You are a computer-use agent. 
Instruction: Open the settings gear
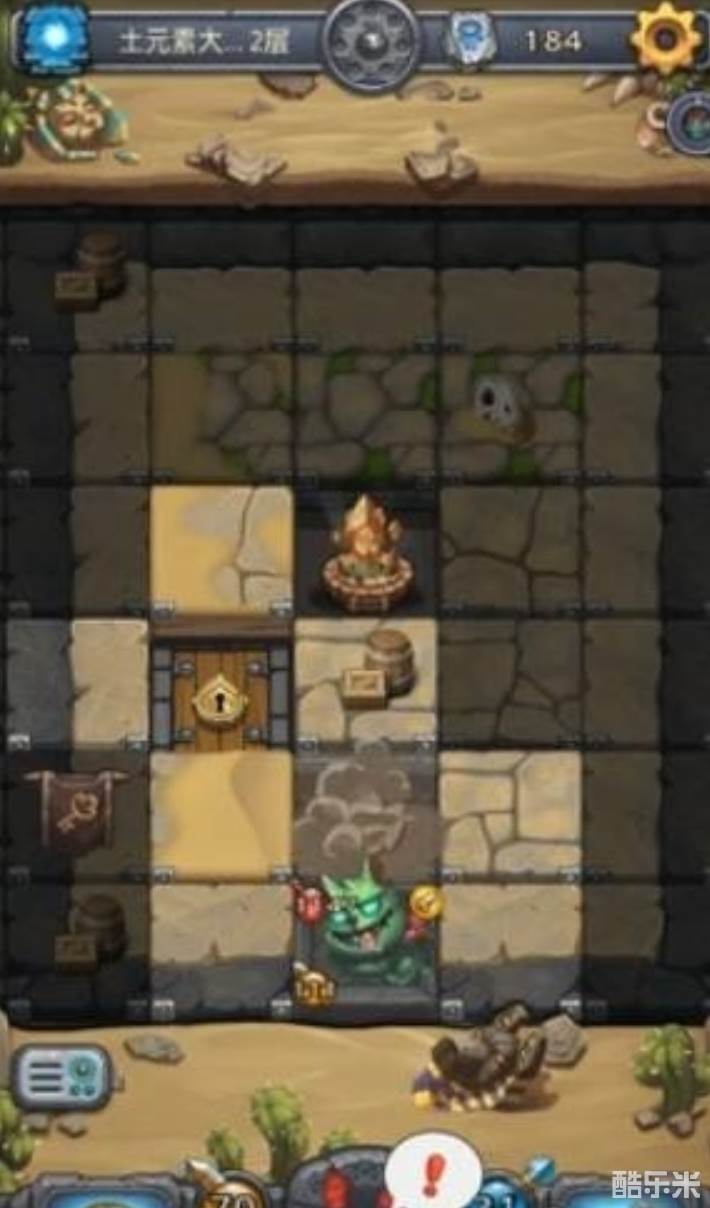point(666,36)
